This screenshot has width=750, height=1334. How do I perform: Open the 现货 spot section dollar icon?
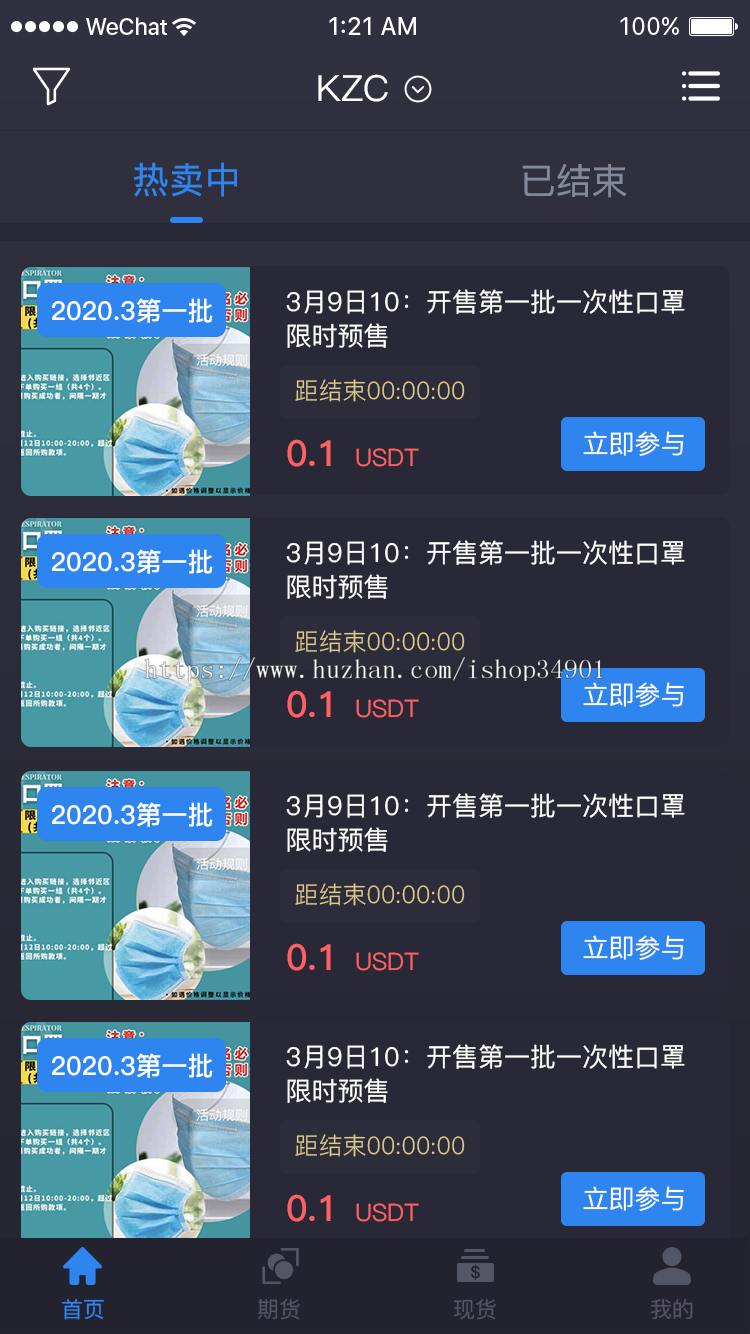[474, 1270]
